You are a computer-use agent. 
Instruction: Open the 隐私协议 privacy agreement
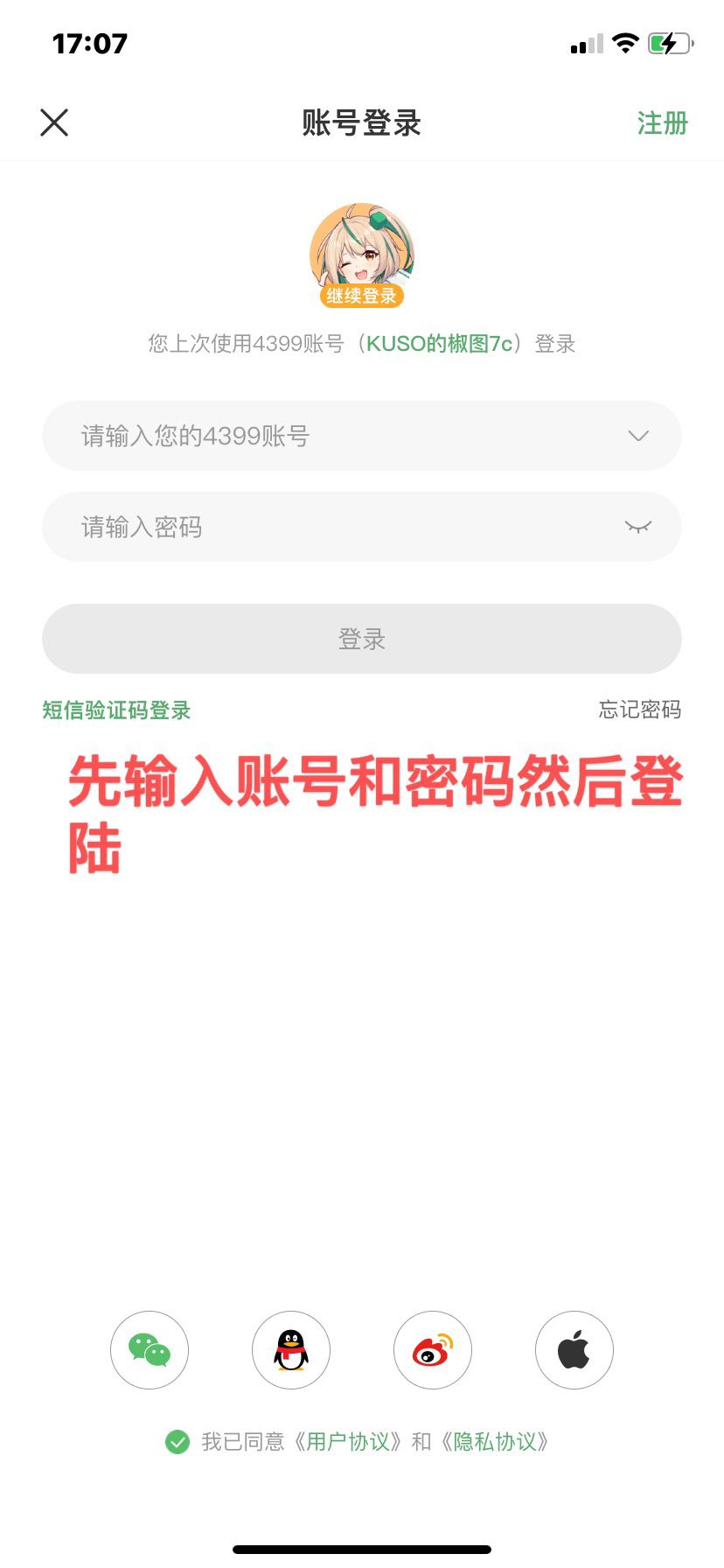495,1442
